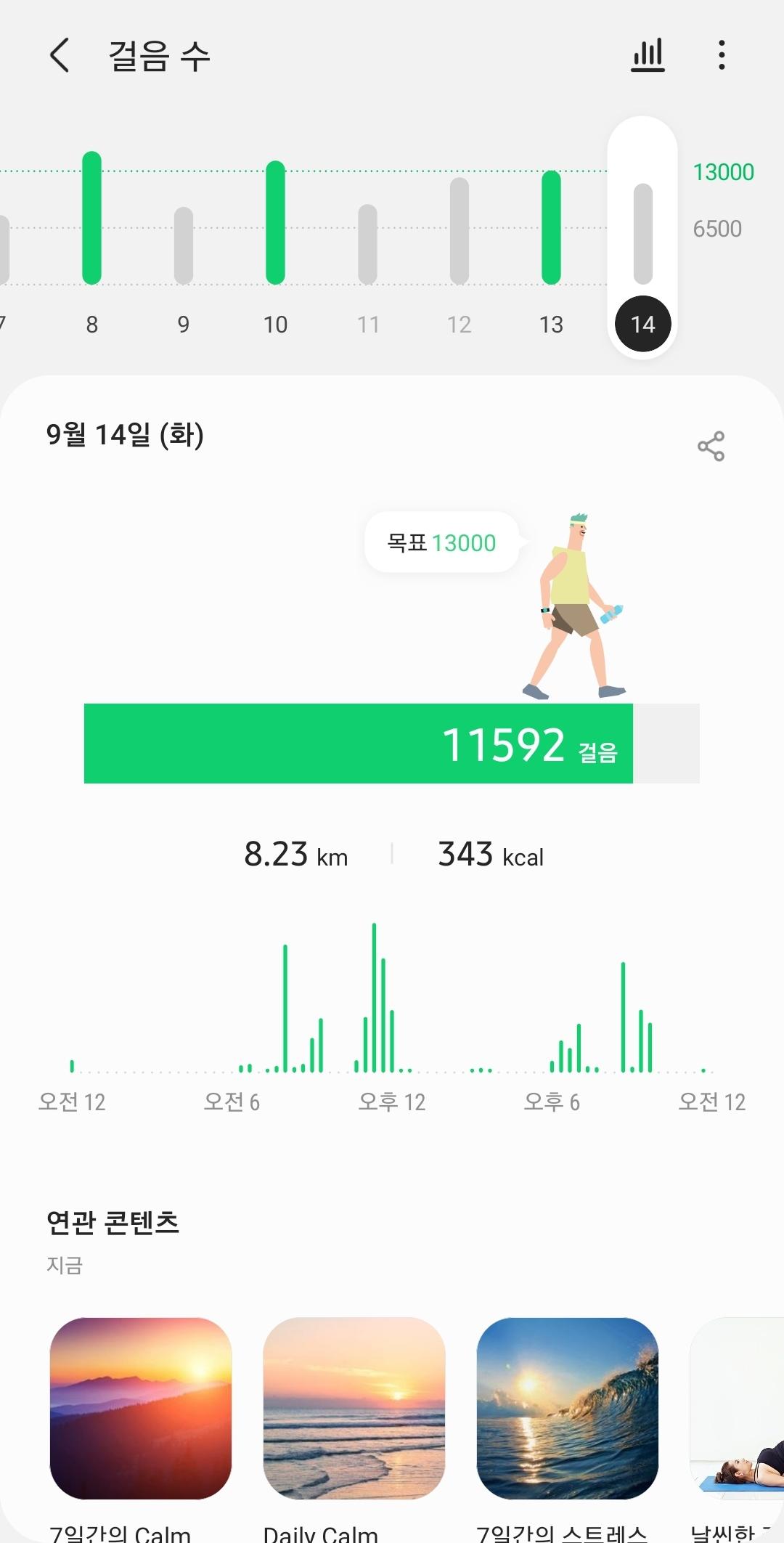Open the overflow menu
The image size is (784, 1543).
click(721, 55)
